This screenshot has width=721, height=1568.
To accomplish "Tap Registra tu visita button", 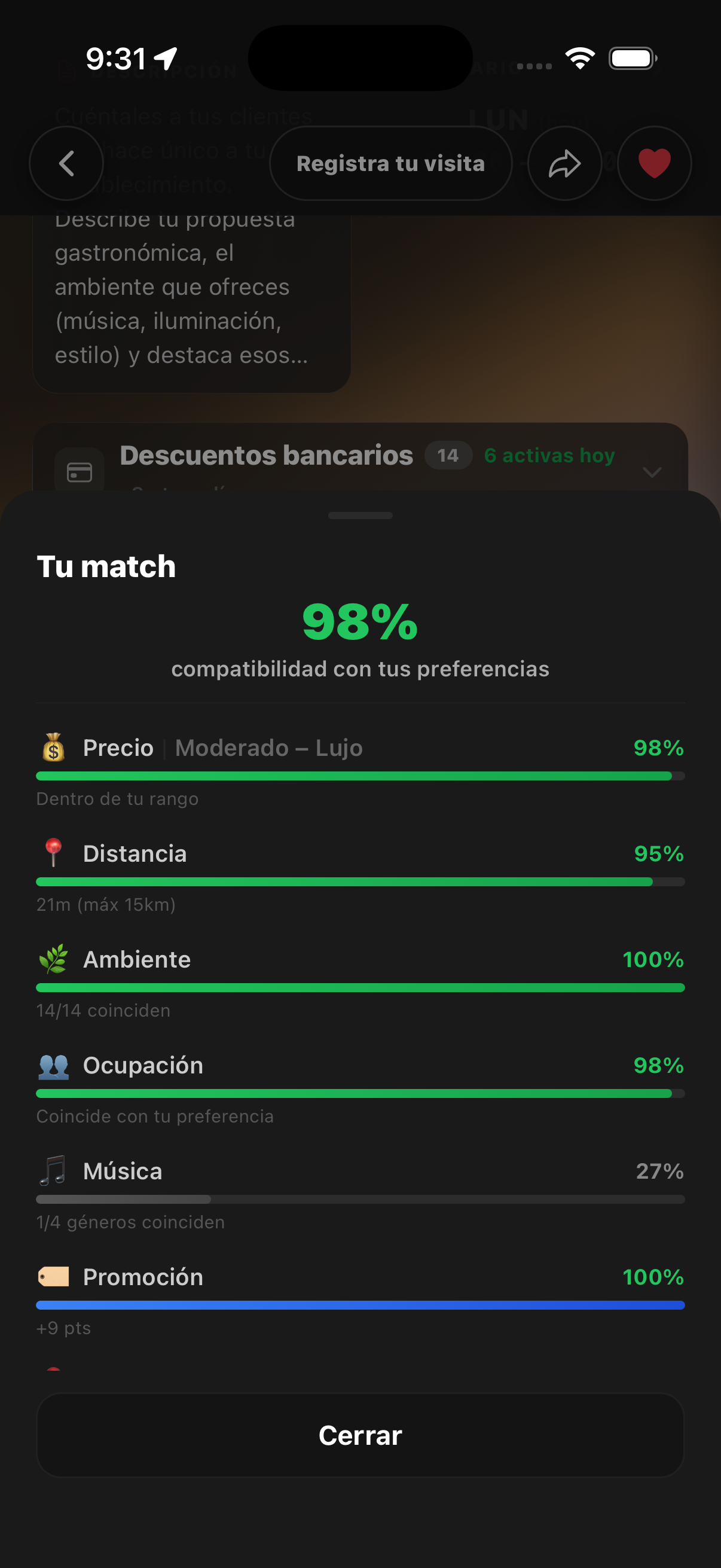I will pyautogui.click(x=390, y=163).
